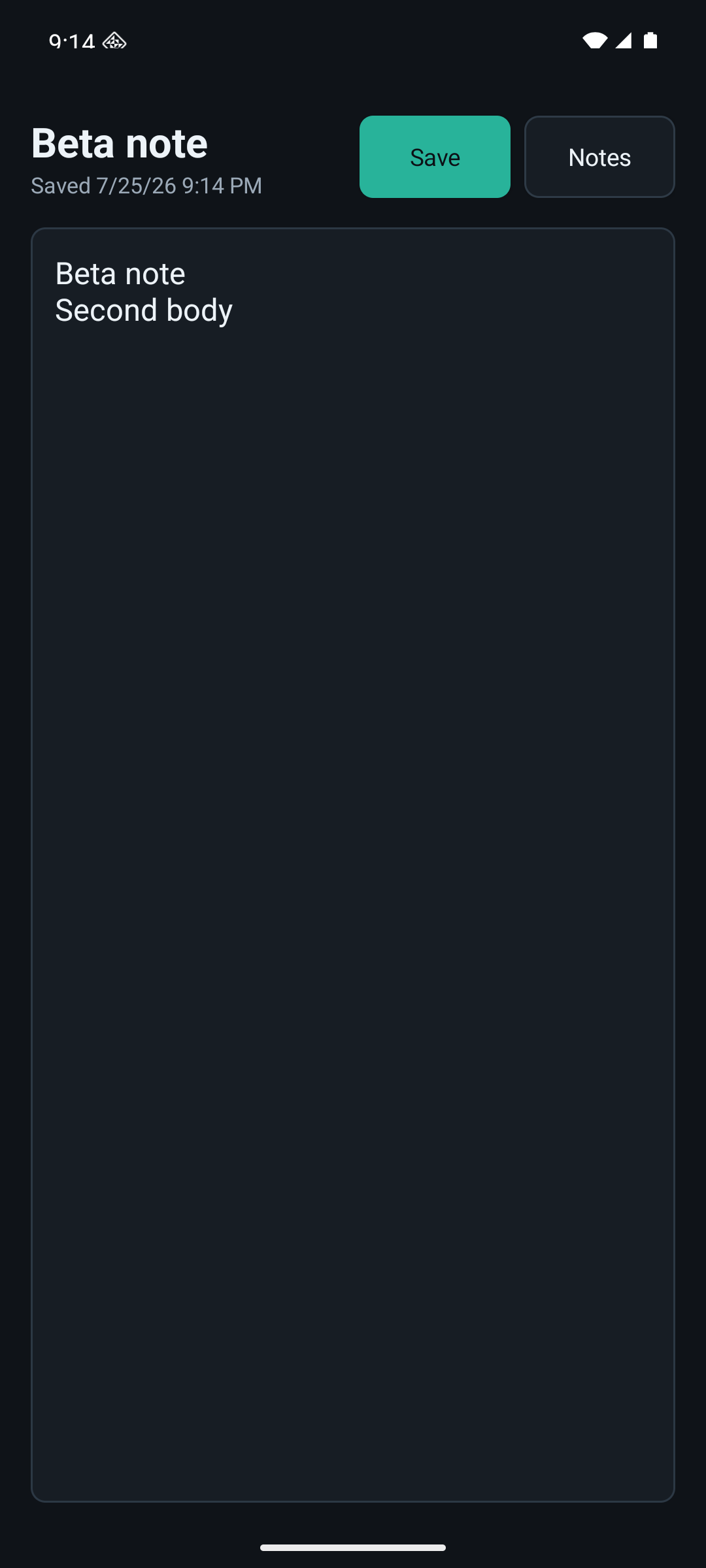Save the Beta note
706x1568 pixels.
click(435, 157)
